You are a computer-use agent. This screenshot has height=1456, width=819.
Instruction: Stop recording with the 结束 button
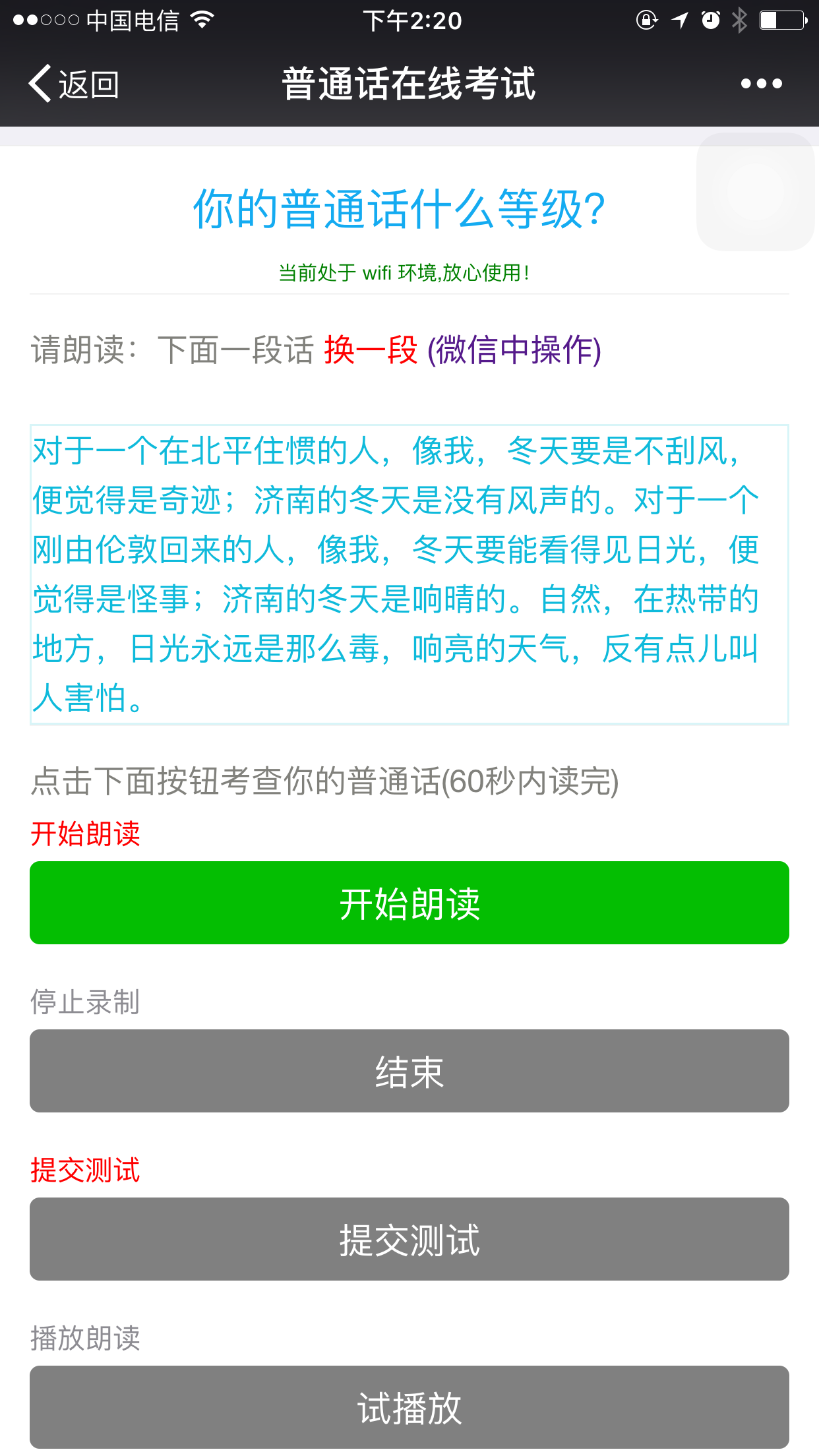[x=409, y=1071]
